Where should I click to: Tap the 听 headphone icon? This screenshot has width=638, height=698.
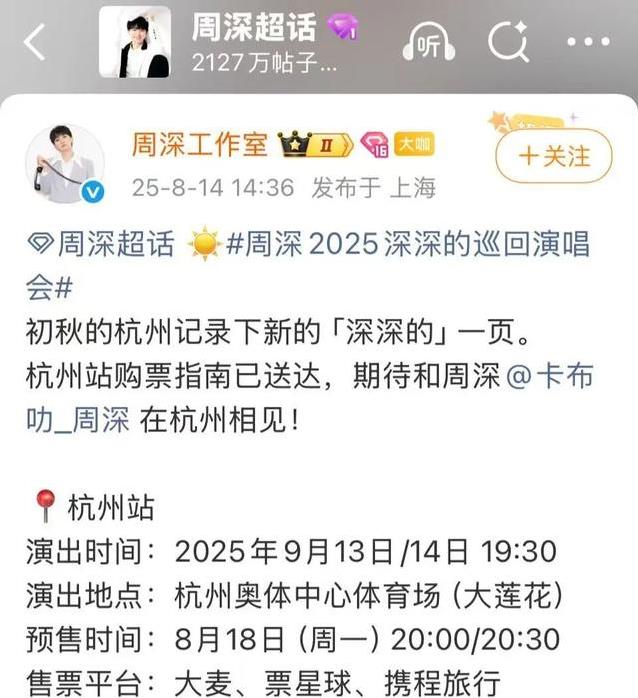(429, 43)
